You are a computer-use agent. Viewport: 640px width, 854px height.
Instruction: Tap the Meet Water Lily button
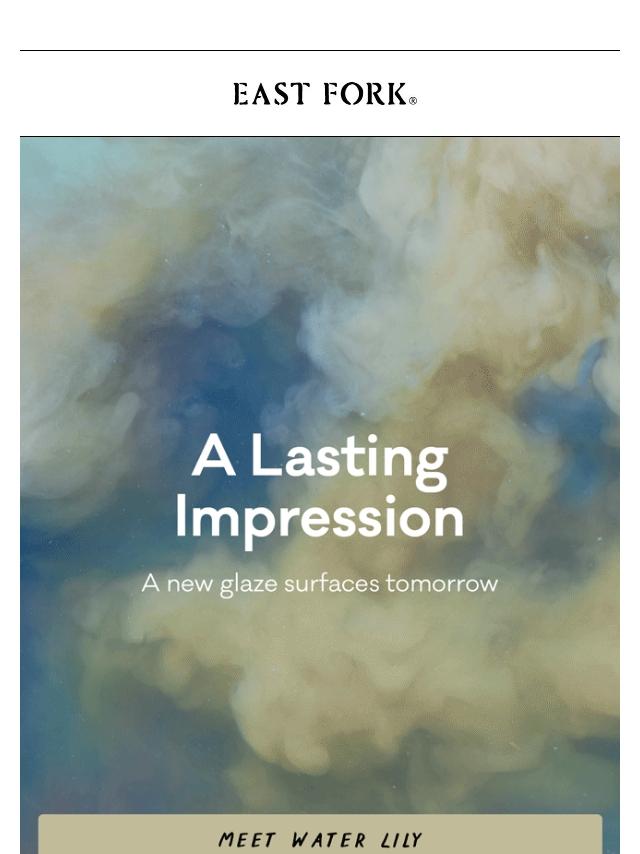tap(320, 834)
